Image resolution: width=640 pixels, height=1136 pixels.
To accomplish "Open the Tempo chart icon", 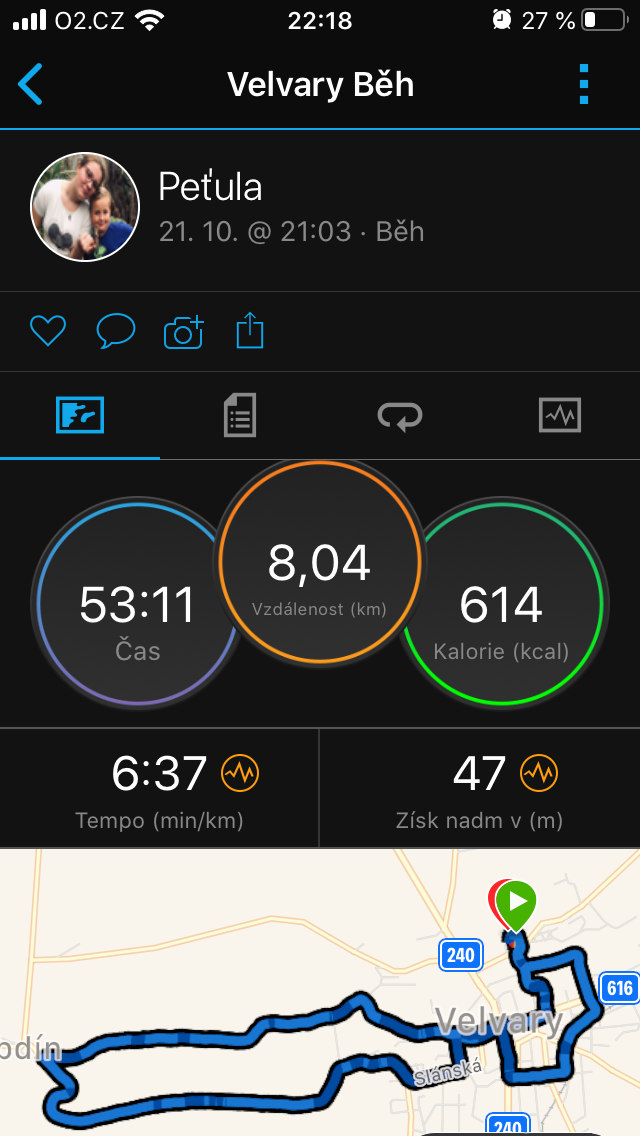I will click(x=240, y=773).
